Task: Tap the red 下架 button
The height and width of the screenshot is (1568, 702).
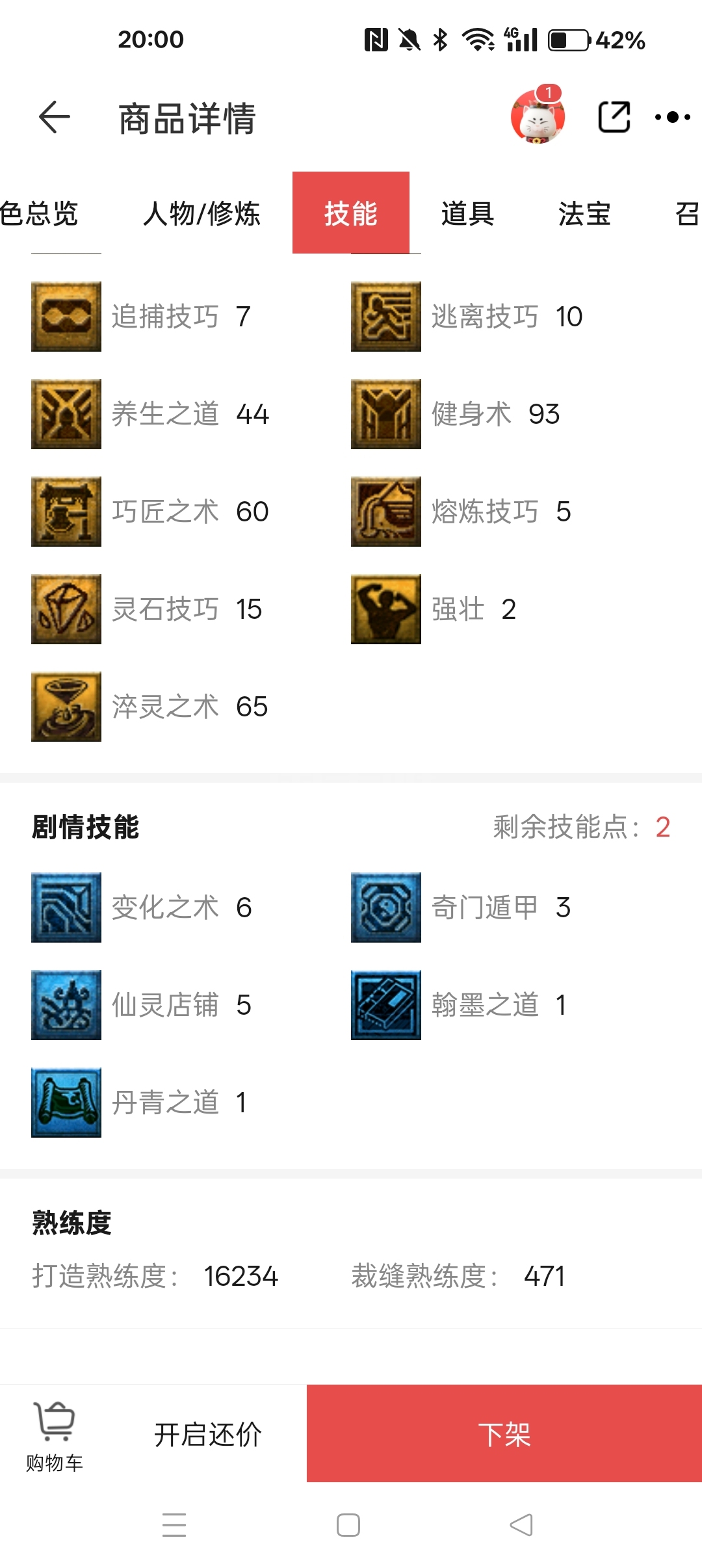Action: pyautogui.click(x=504, y=1433)
